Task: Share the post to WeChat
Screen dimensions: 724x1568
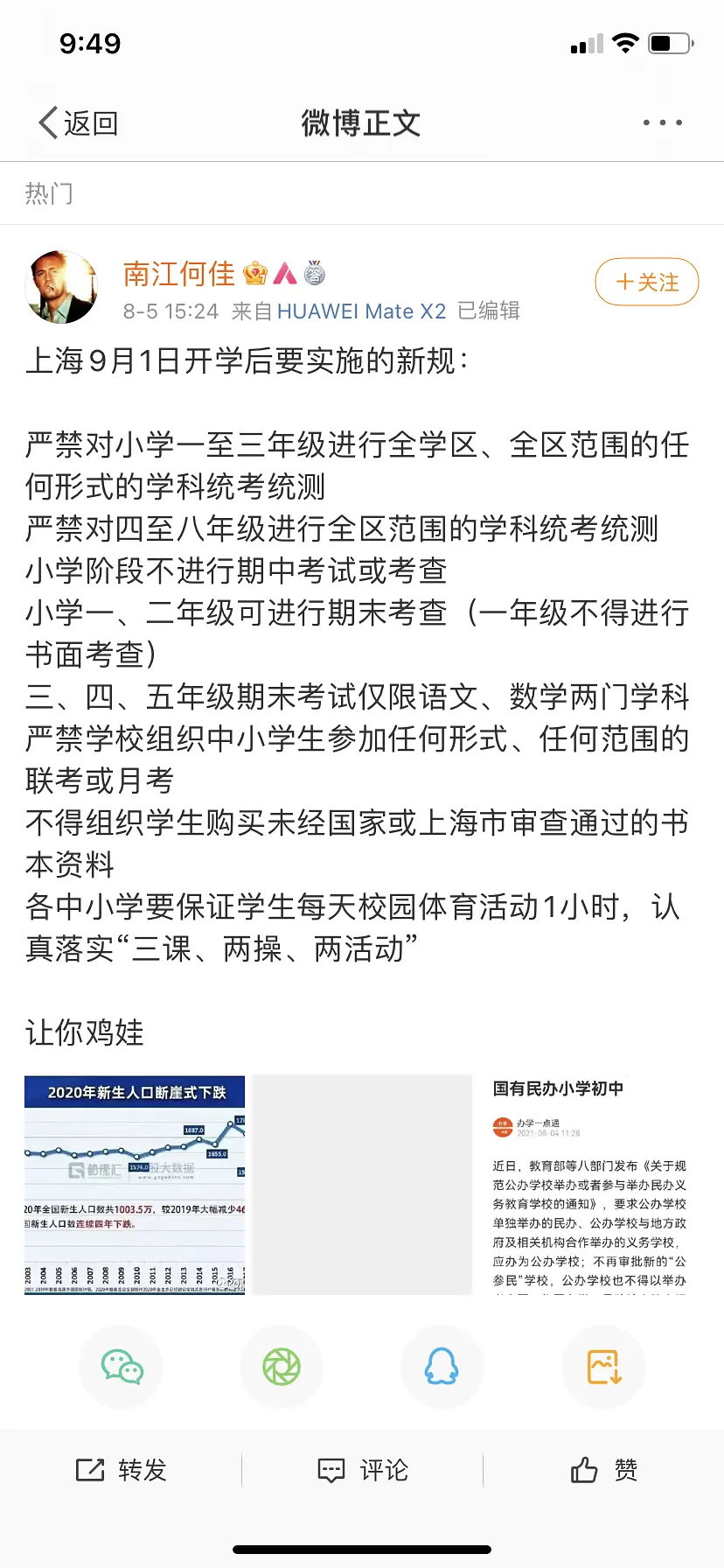Action: 122,1367
